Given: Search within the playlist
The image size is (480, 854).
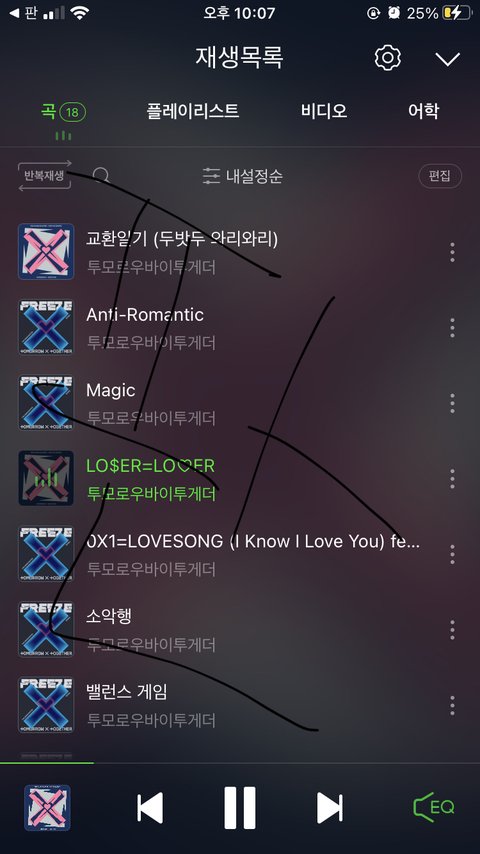Looking at the screenshot, I should (101, 175).
